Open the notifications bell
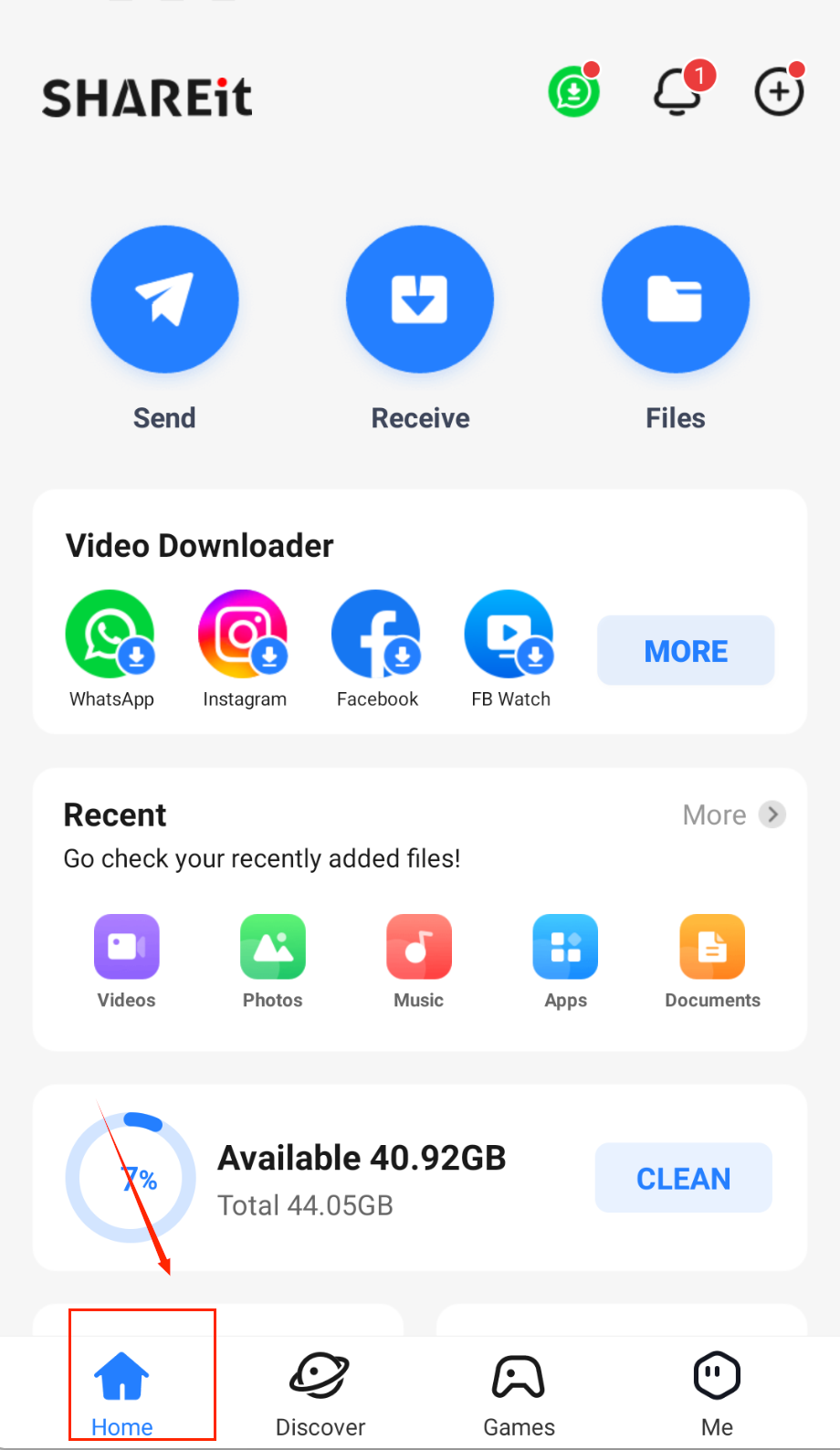The height and width of the screenshot is (1450, 840). (677, 92)
